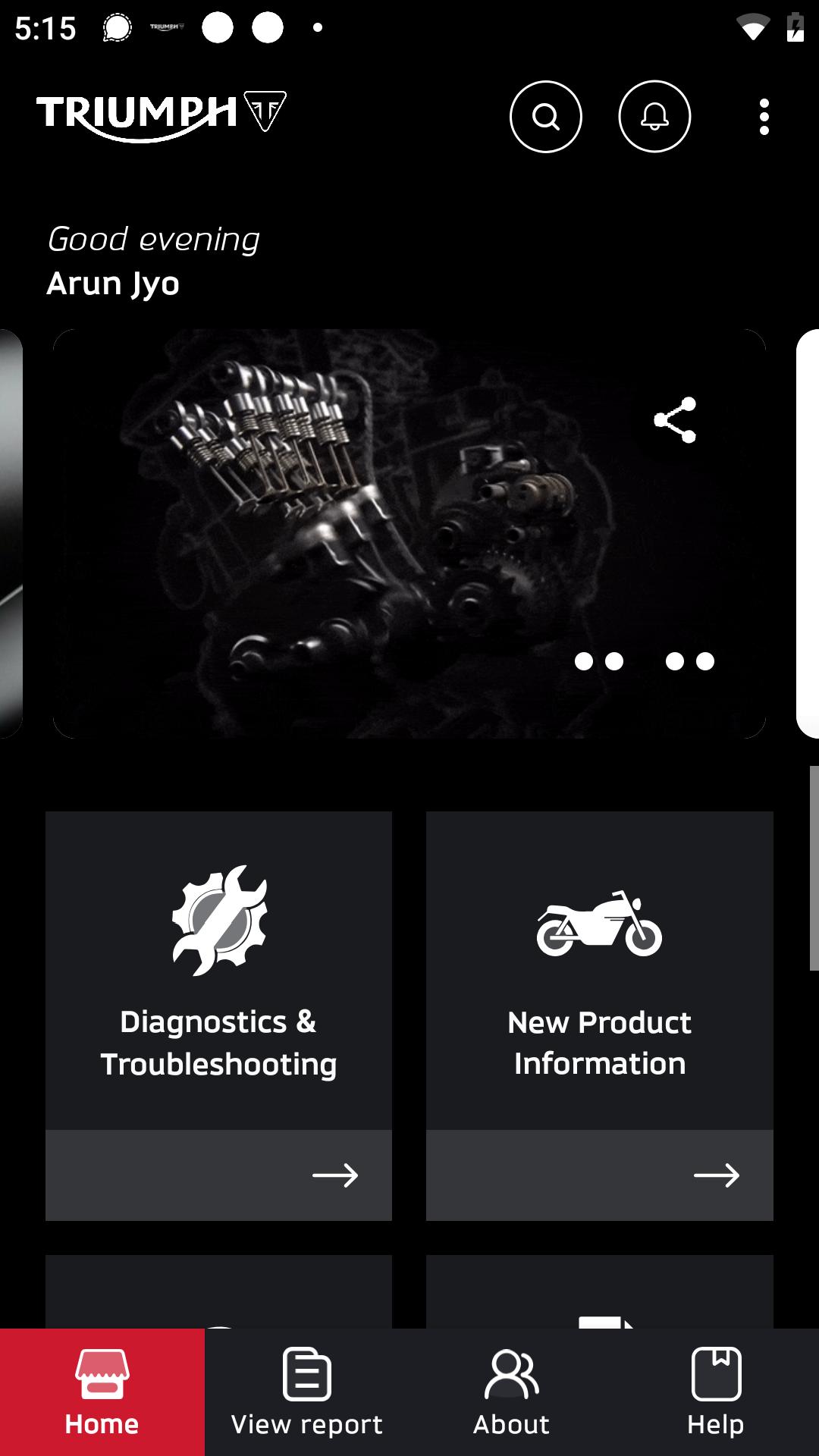
Task: Select the Home tab
Action: pos(102,1392)
